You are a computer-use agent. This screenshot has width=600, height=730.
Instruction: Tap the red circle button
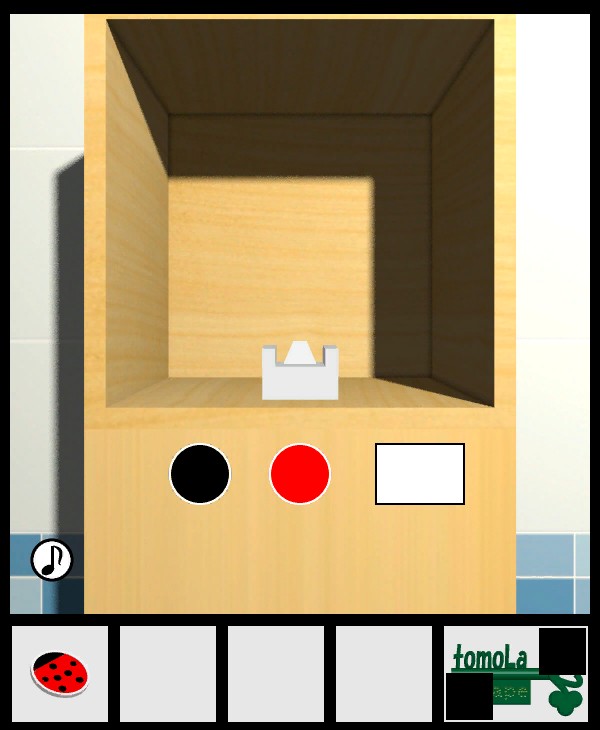[300, 474]
